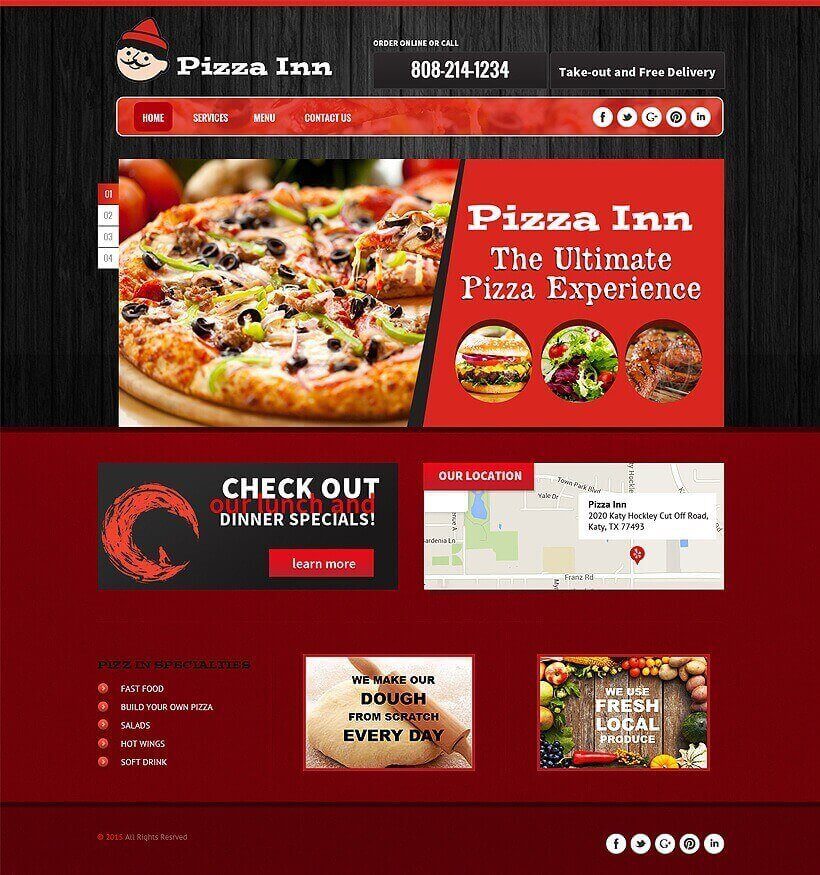Open the Fast Food specialty link
The height and width of the screenshot is (875, 820).
pyautogui.click(x=142, y=689)
